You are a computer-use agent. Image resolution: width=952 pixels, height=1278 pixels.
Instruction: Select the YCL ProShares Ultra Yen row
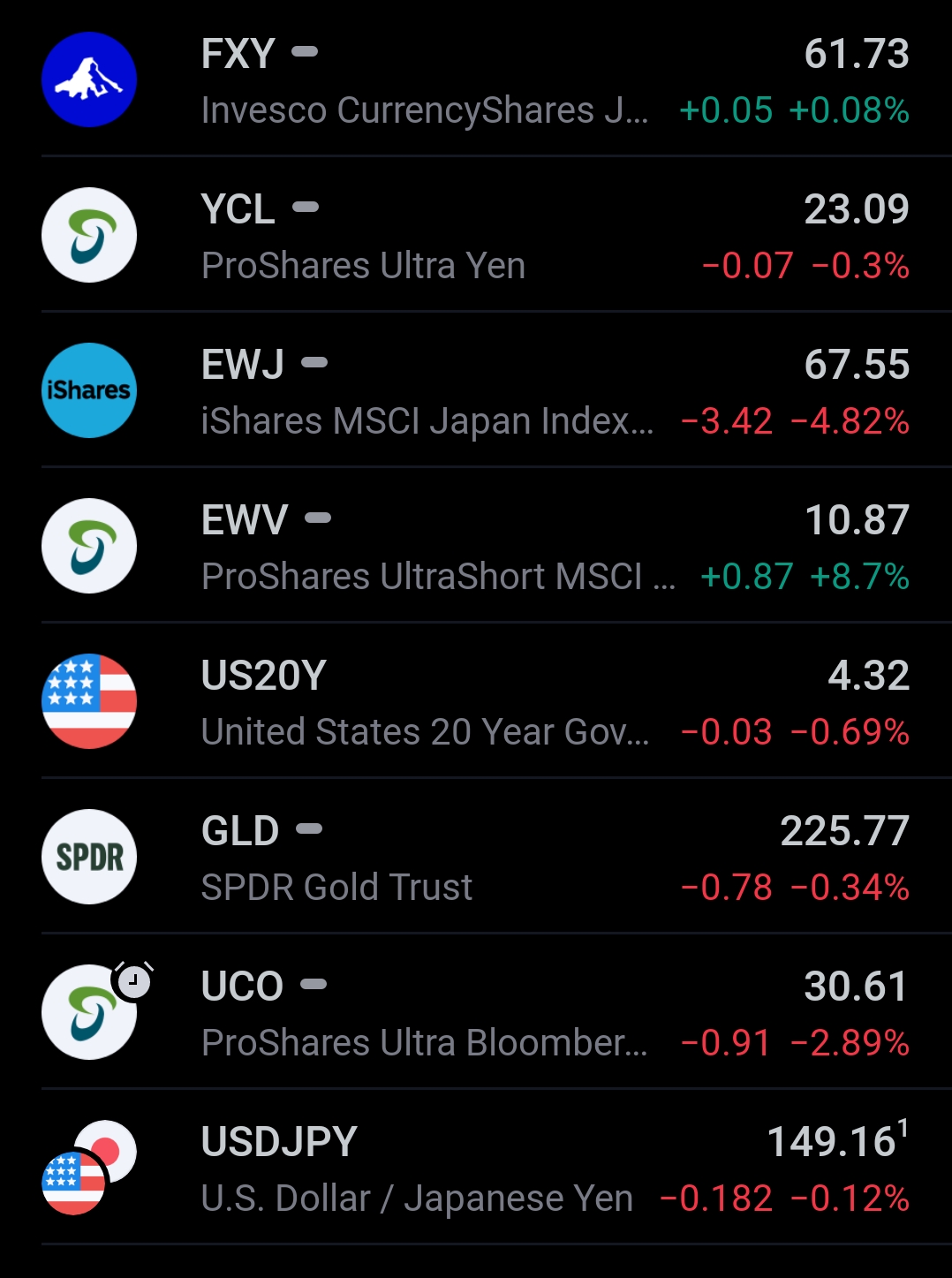tap(475, 237)
